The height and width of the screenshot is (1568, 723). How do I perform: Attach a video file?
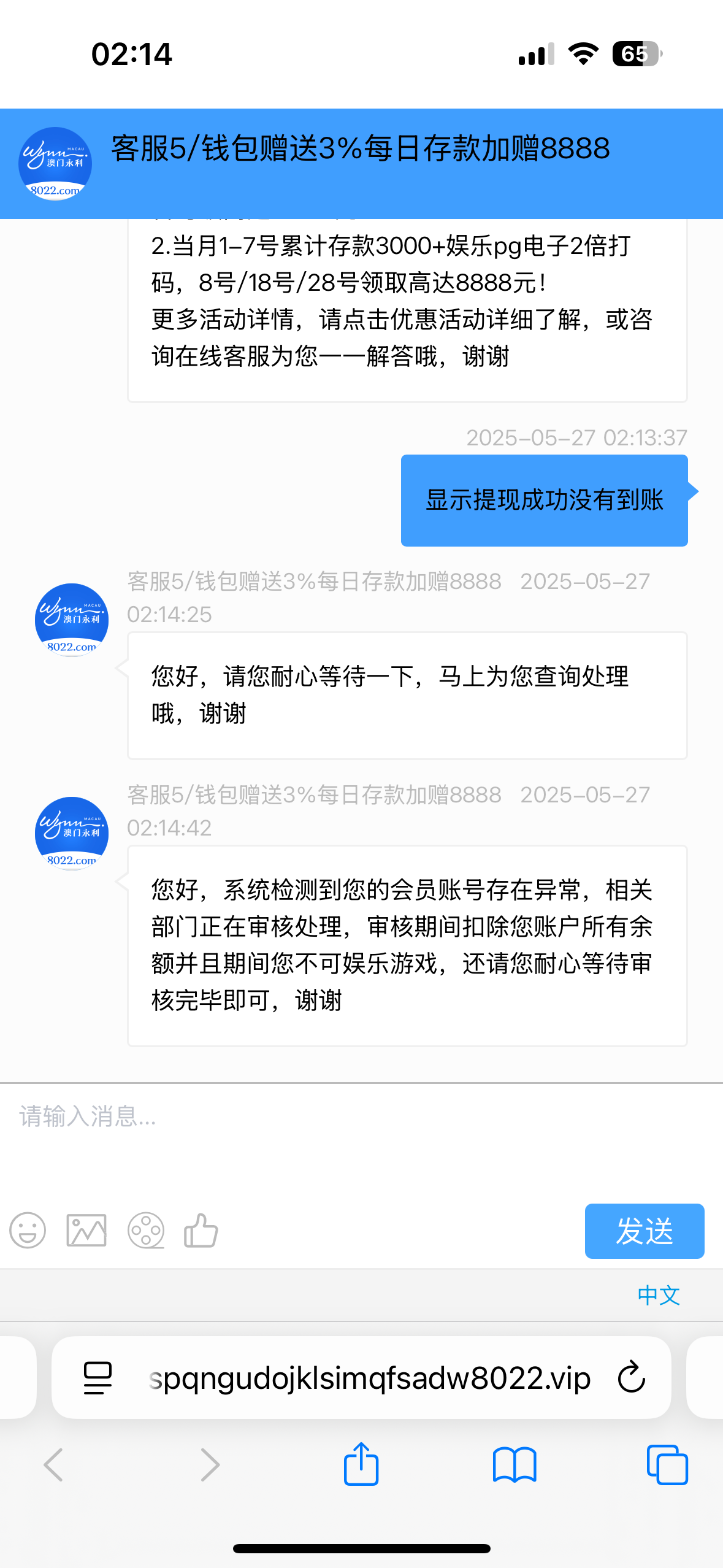[145, 1231]
